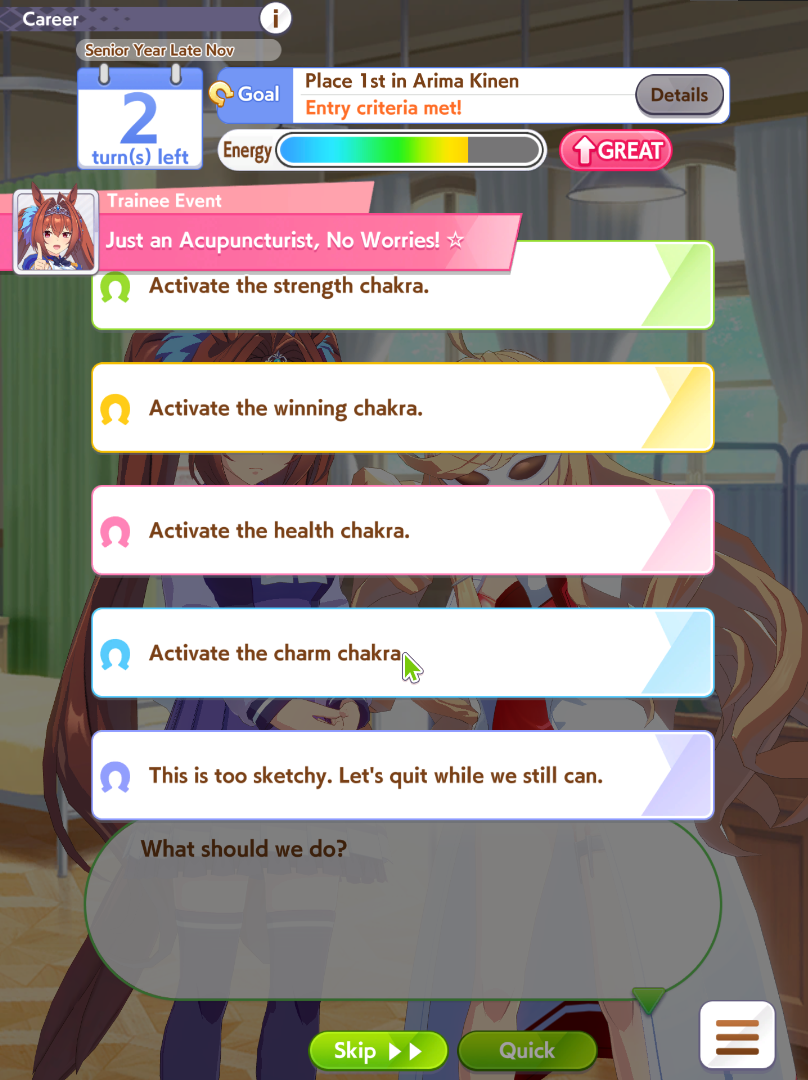Viewport: 808px width, 1080px height.
Task: Select 'Activate the winning chakra'
Action: pos(402,408)
